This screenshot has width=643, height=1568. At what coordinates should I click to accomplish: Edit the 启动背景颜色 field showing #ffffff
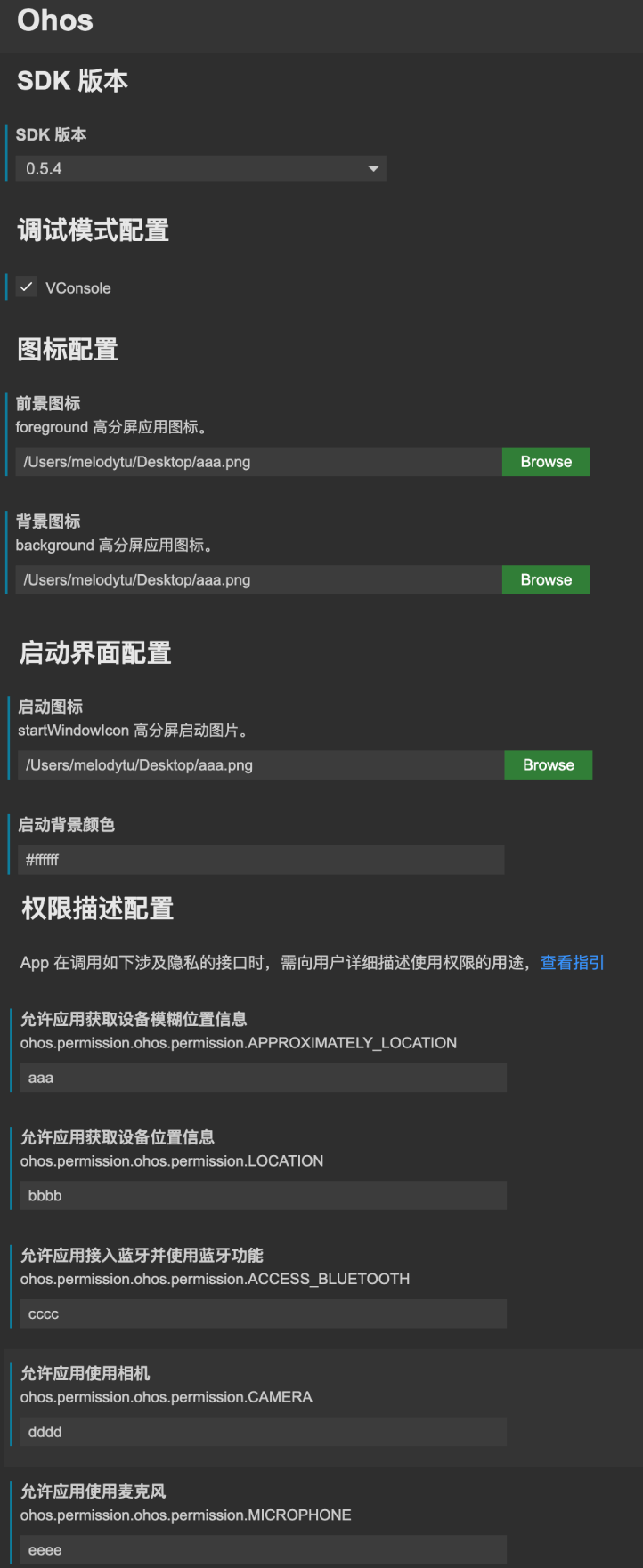260,860
